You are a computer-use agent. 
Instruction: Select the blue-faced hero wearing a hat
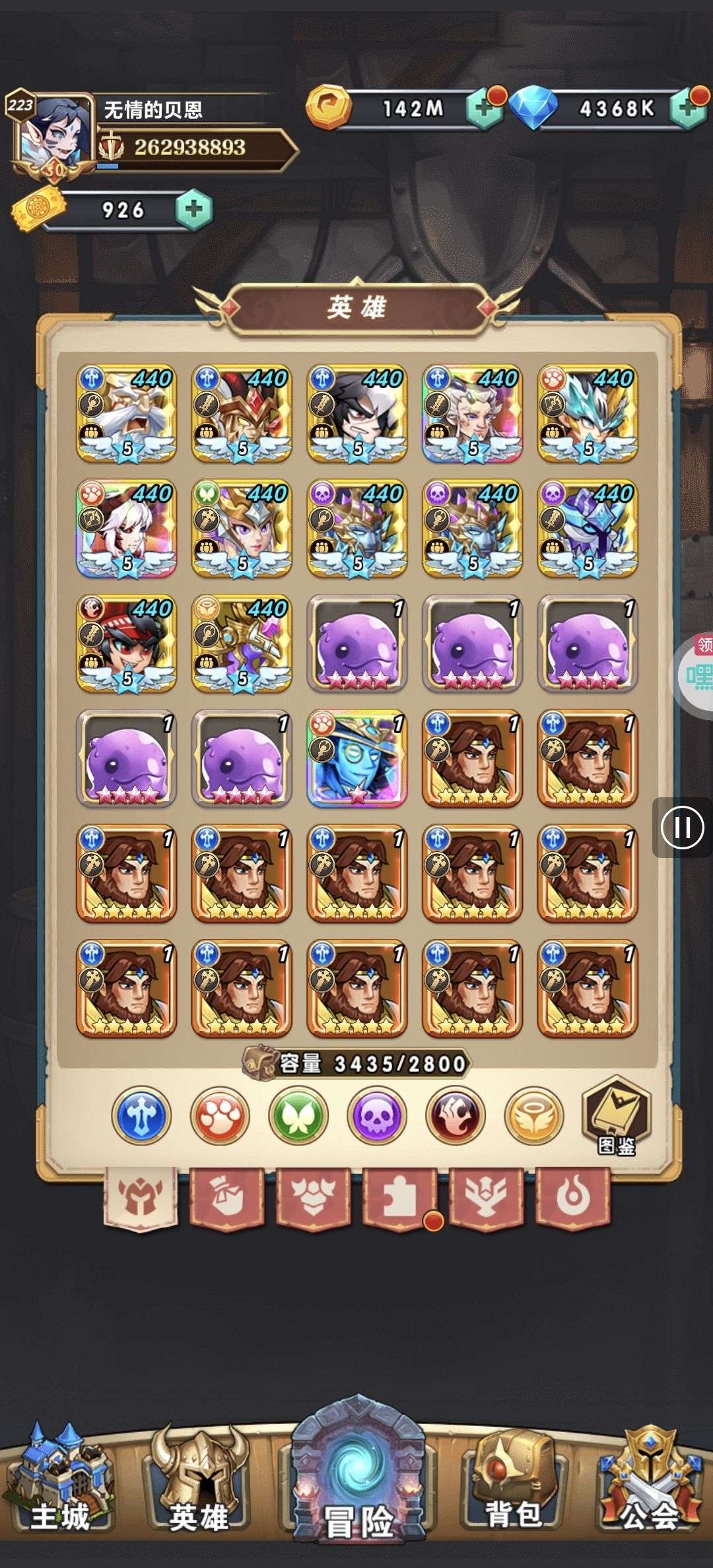[357, 759]
